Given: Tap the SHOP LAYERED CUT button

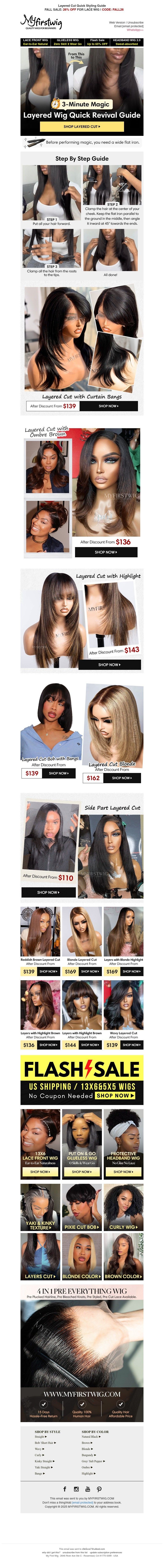Looking at the screenshot, I should click(x=82, y=127).
